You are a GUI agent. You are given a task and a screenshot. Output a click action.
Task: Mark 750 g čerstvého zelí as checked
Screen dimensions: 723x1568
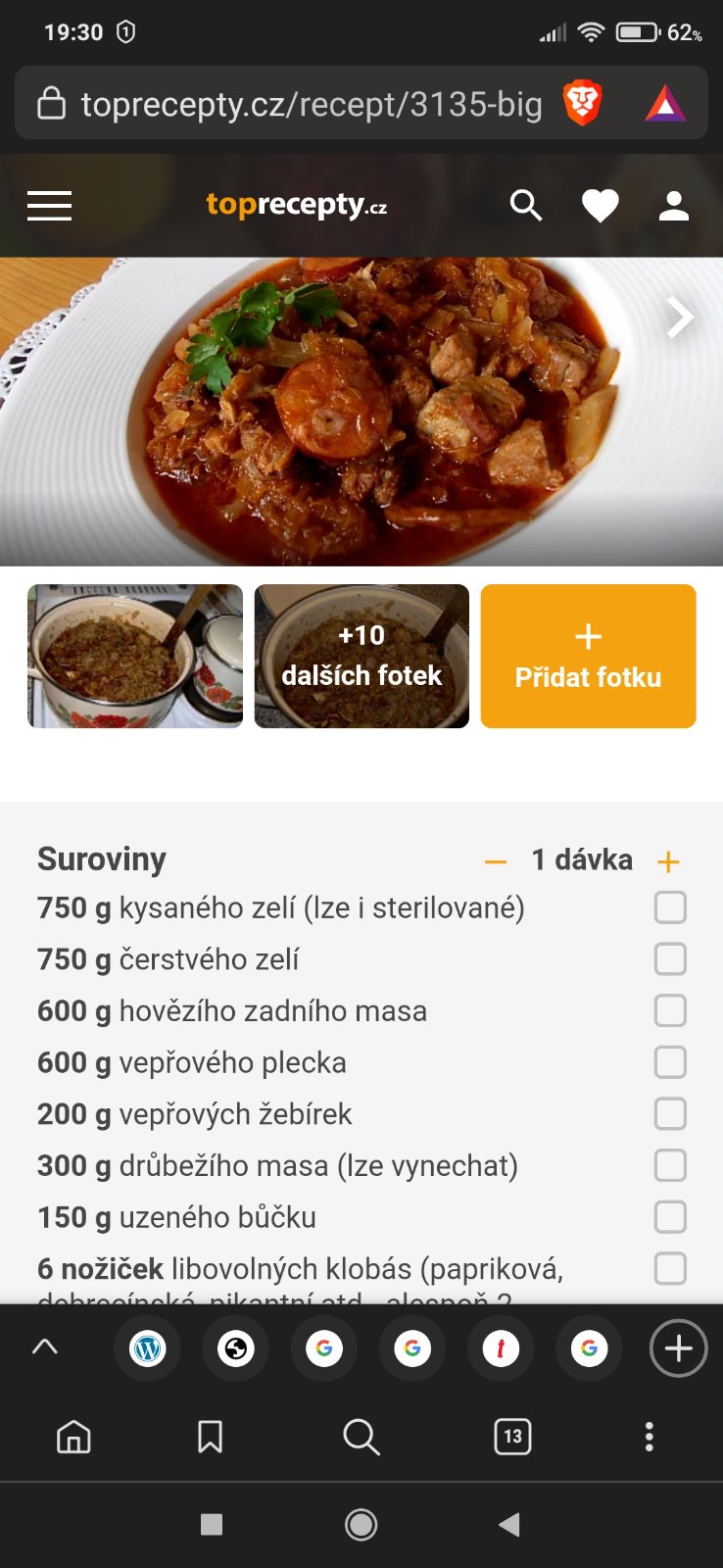[x=670, y=958]
